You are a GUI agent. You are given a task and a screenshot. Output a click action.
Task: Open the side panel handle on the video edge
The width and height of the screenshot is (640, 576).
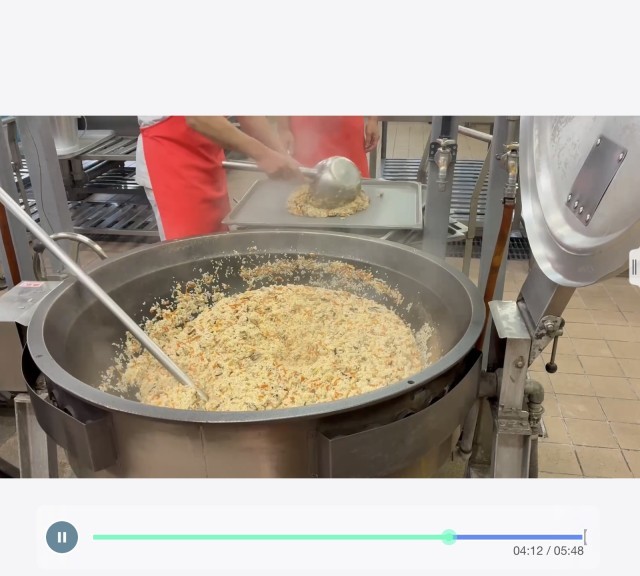pos(634,267)
